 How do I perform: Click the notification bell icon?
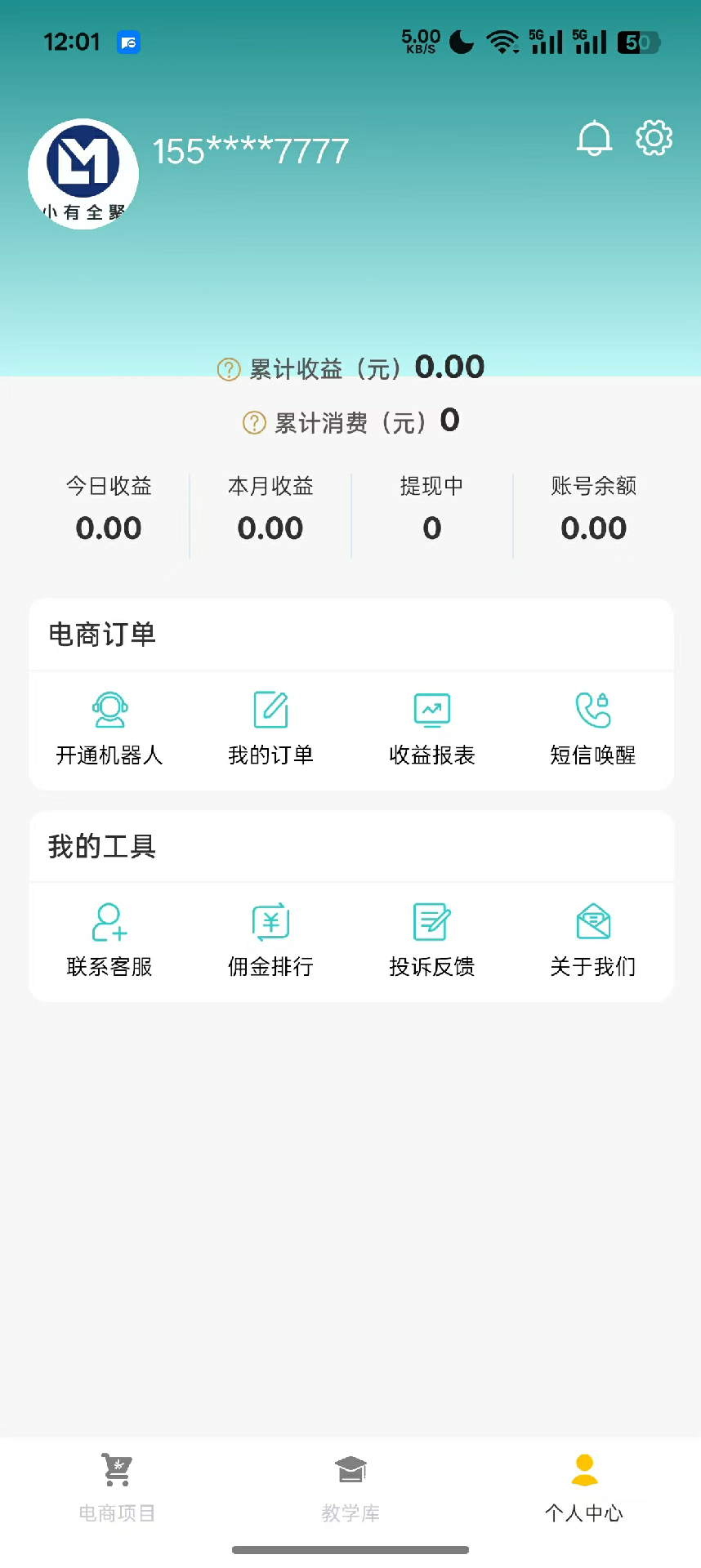(595, 138)
